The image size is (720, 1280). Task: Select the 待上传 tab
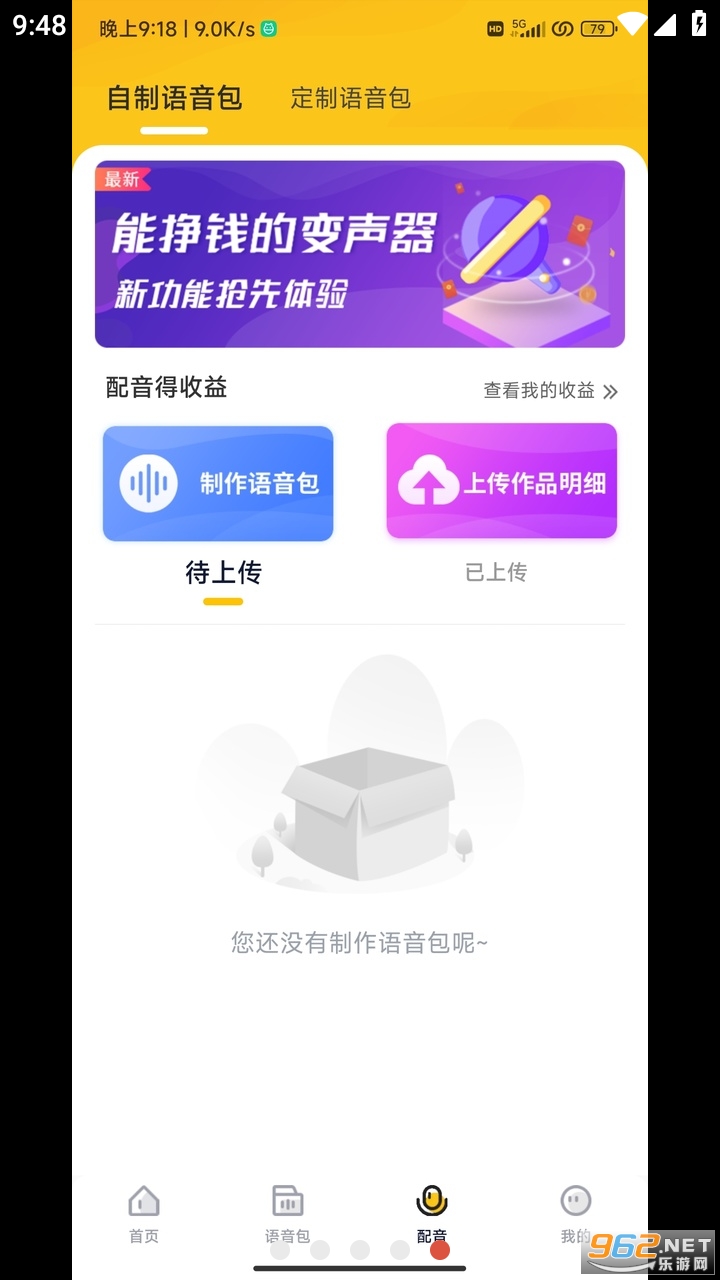click(x=223, y=573)
